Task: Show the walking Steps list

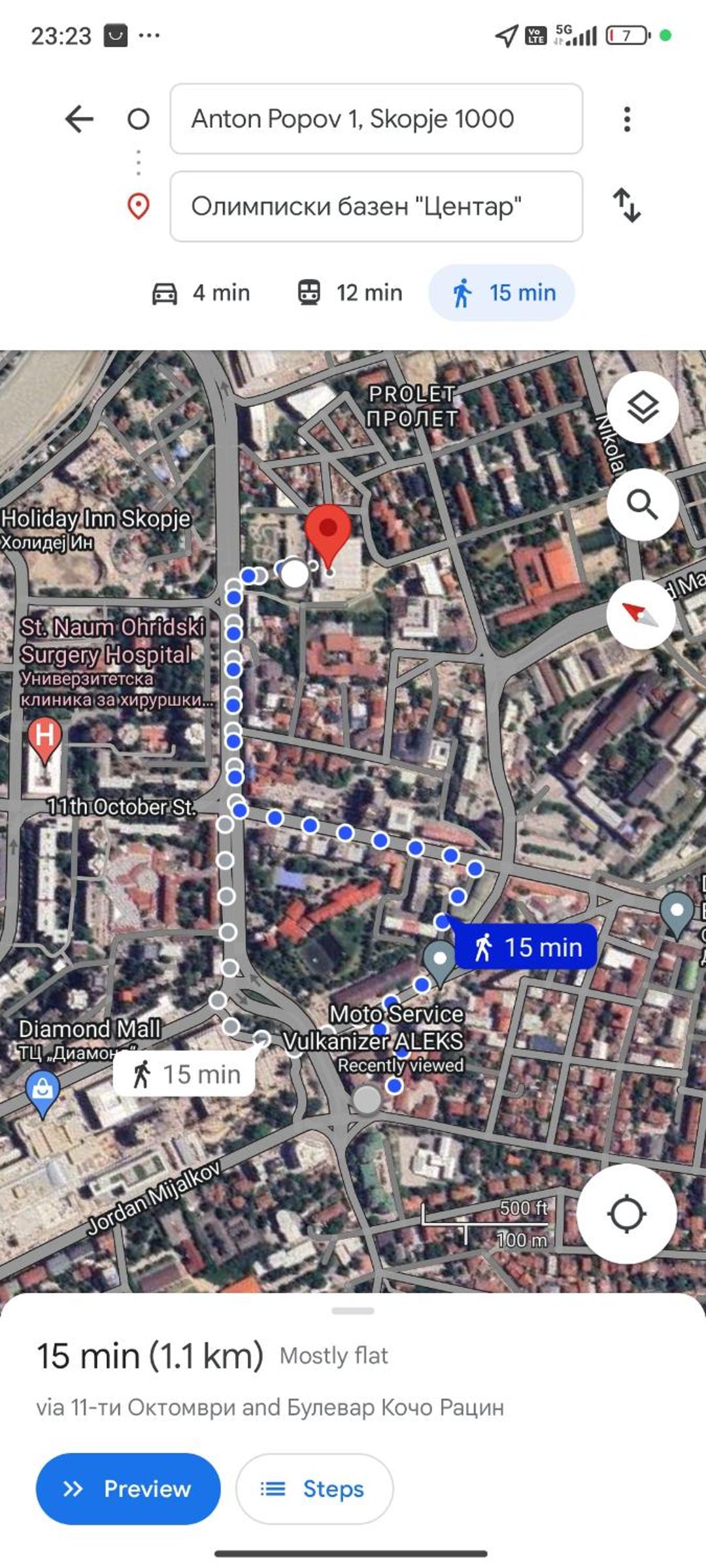Action: pyautogui.click(x=314, y=1488)
